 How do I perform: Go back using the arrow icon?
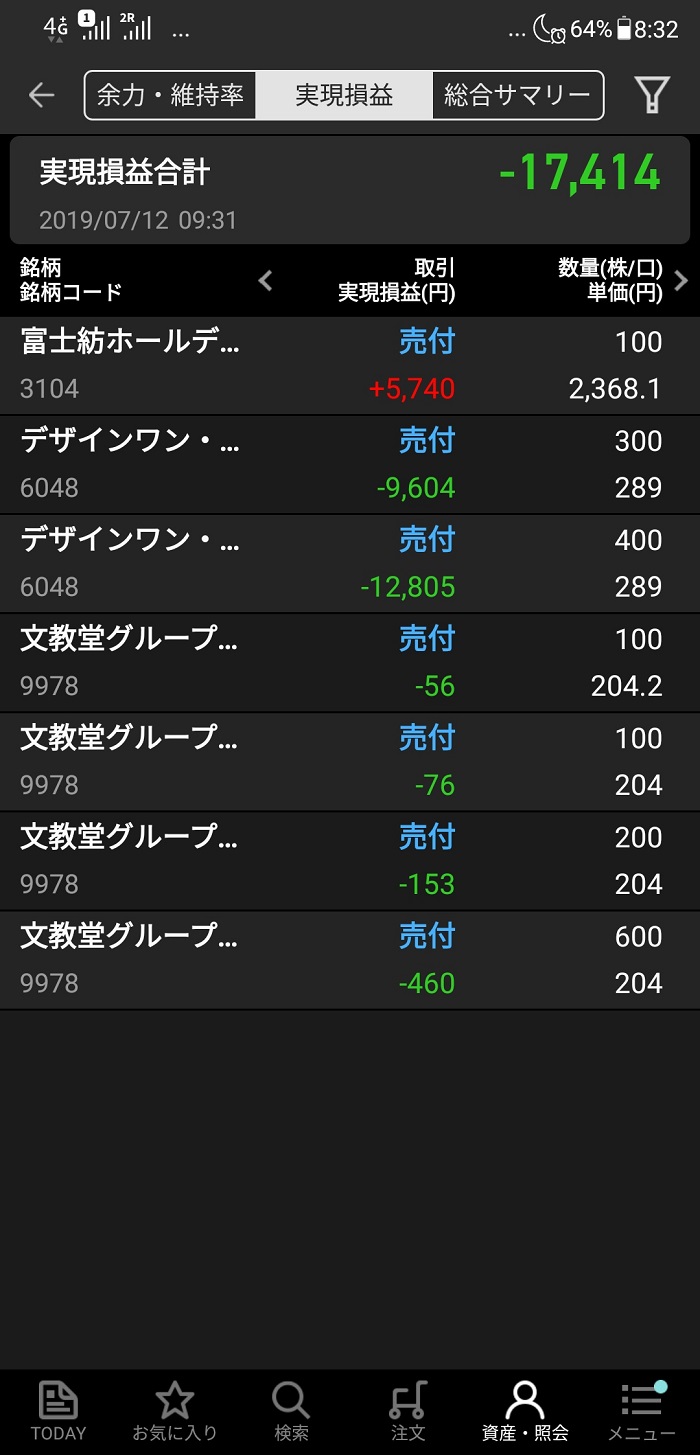[41, 95]
